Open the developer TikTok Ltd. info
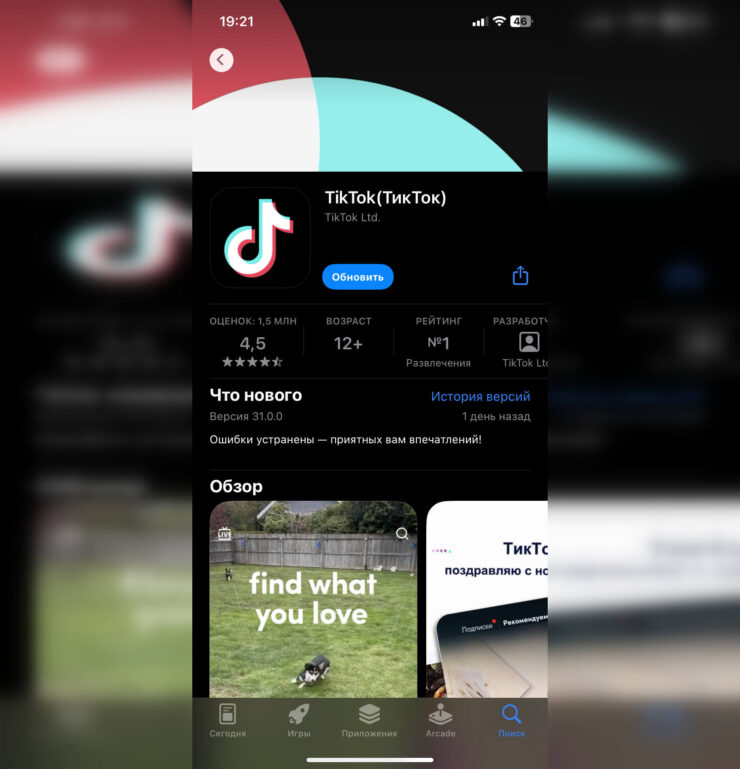This screenshot has width=740, height=769. click(x=525, y=343)
